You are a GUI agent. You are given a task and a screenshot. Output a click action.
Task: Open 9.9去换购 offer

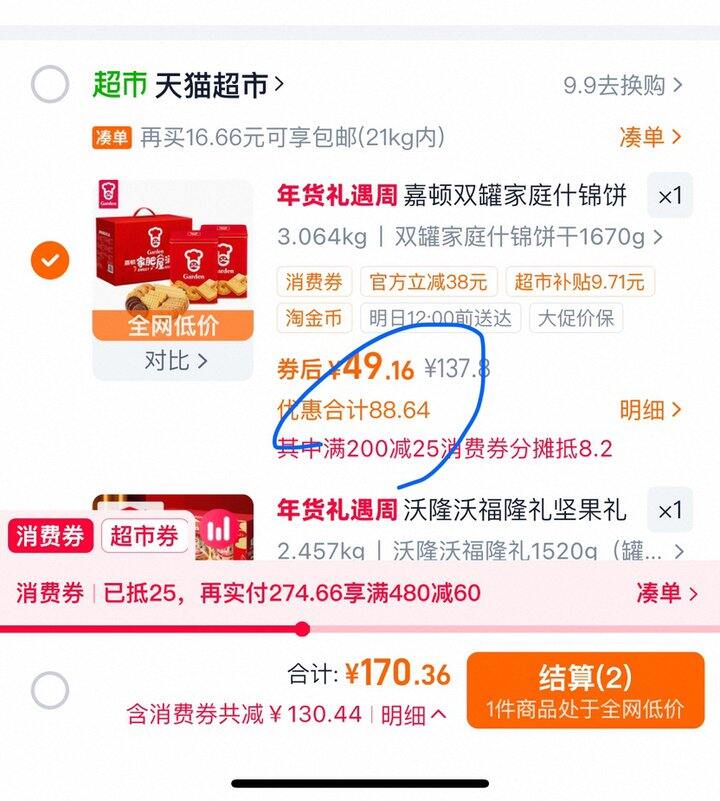point(623,85)
